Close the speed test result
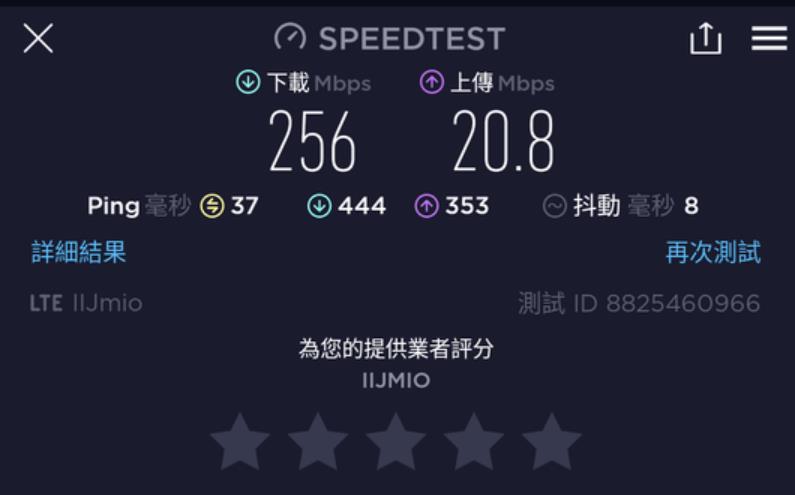The image size is (795, 495). 38,39
